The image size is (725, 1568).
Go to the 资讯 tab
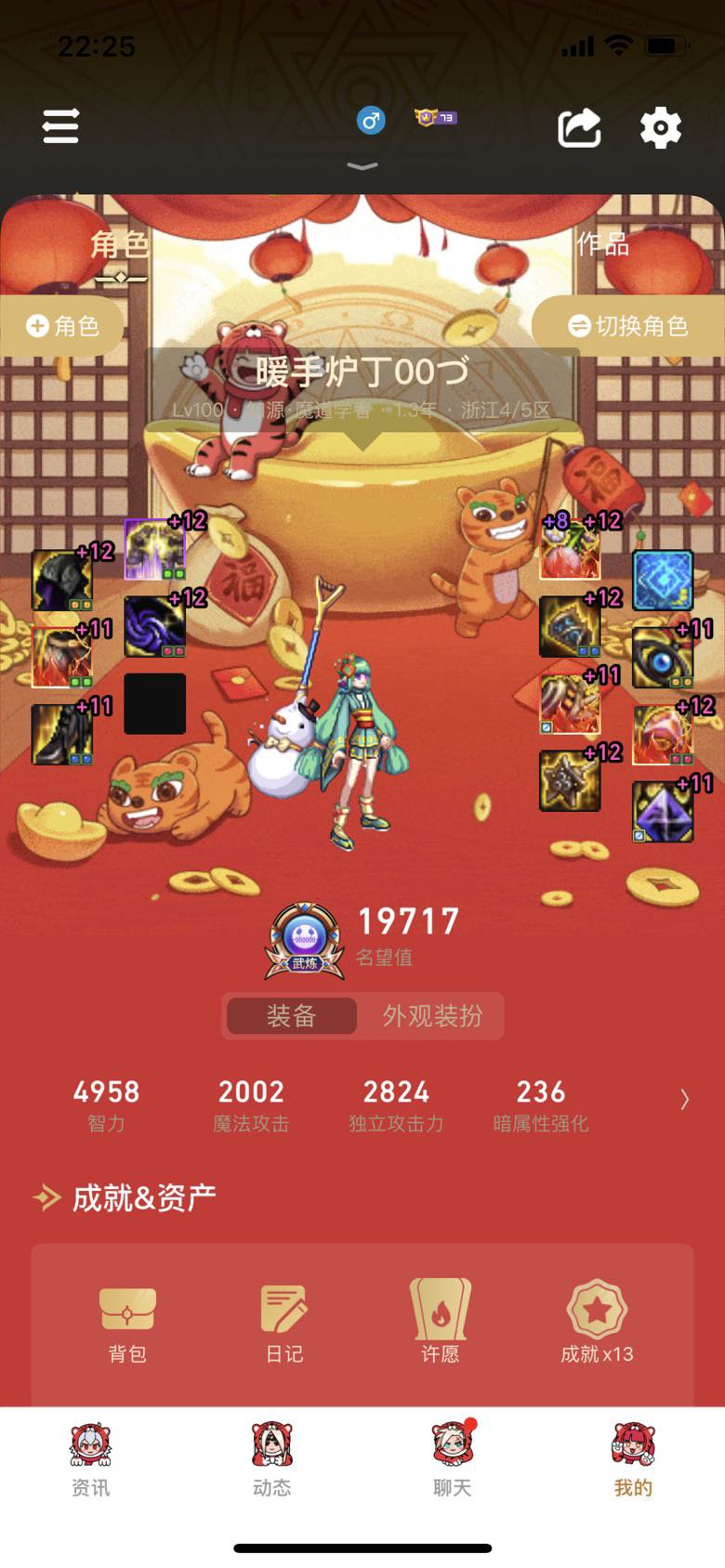pyautogui.click(x=90, y=1460)
